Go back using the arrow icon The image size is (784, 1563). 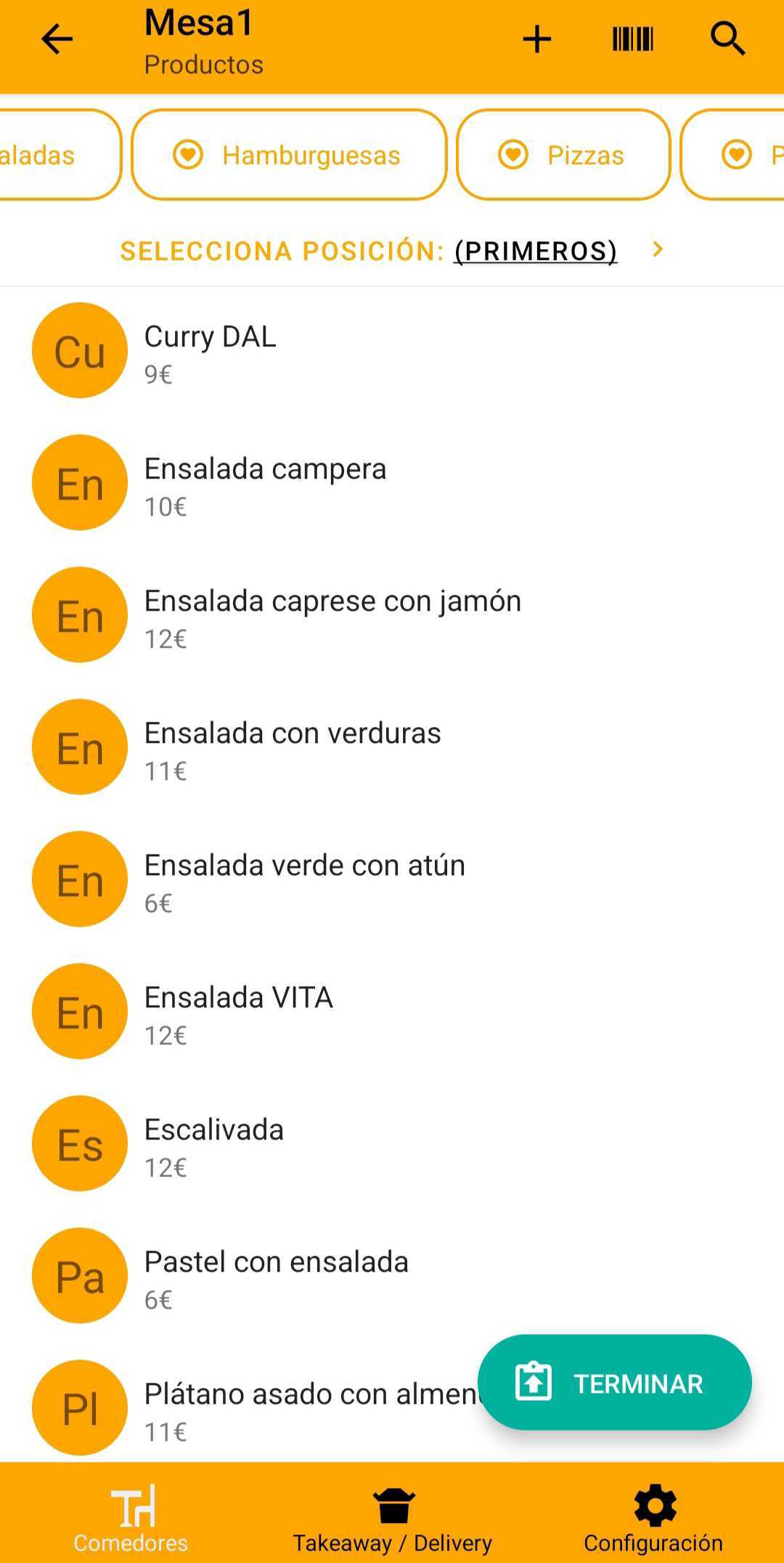pyautogui.click(x=57, y=39)
